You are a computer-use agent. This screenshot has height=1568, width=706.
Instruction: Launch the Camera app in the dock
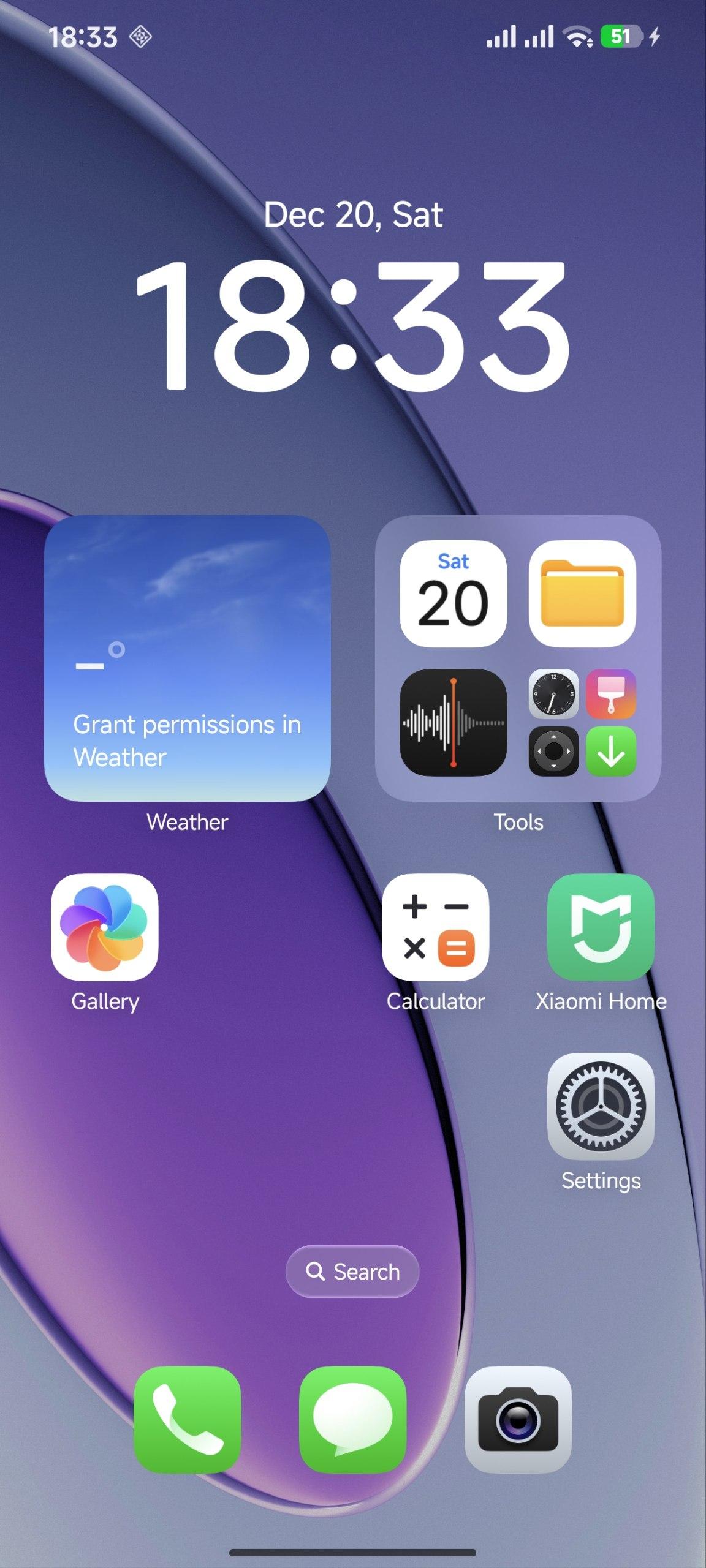[x=518, y=1420]
